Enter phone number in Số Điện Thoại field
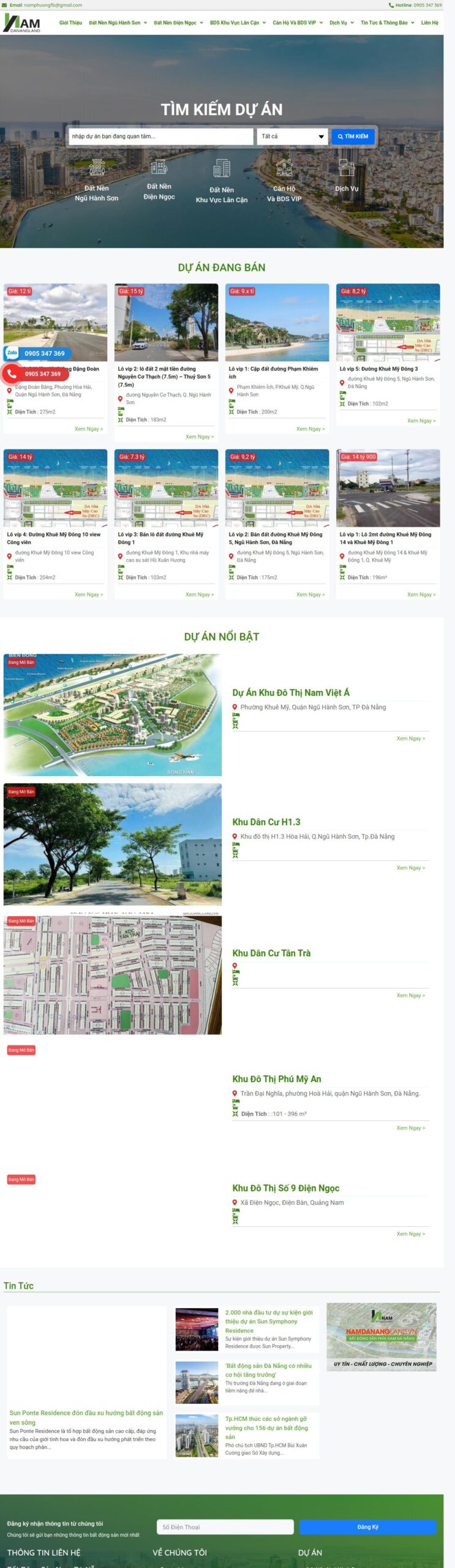Image resolution: width=455 pixels, height=1568 pixels. 225,1526
